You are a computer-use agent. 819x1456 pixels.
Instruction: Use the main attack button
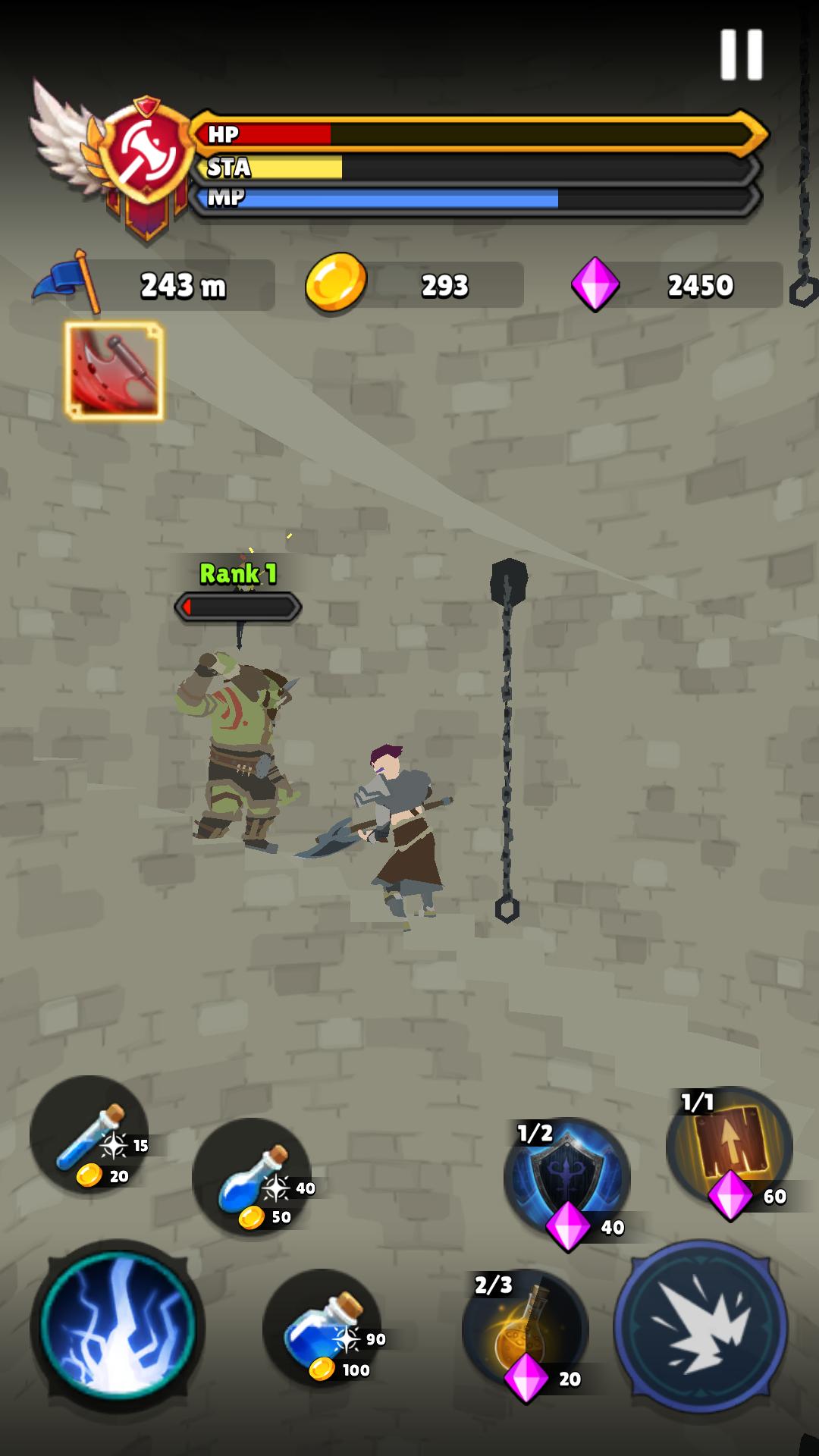pyautogui.click(x=701, y=1326)
